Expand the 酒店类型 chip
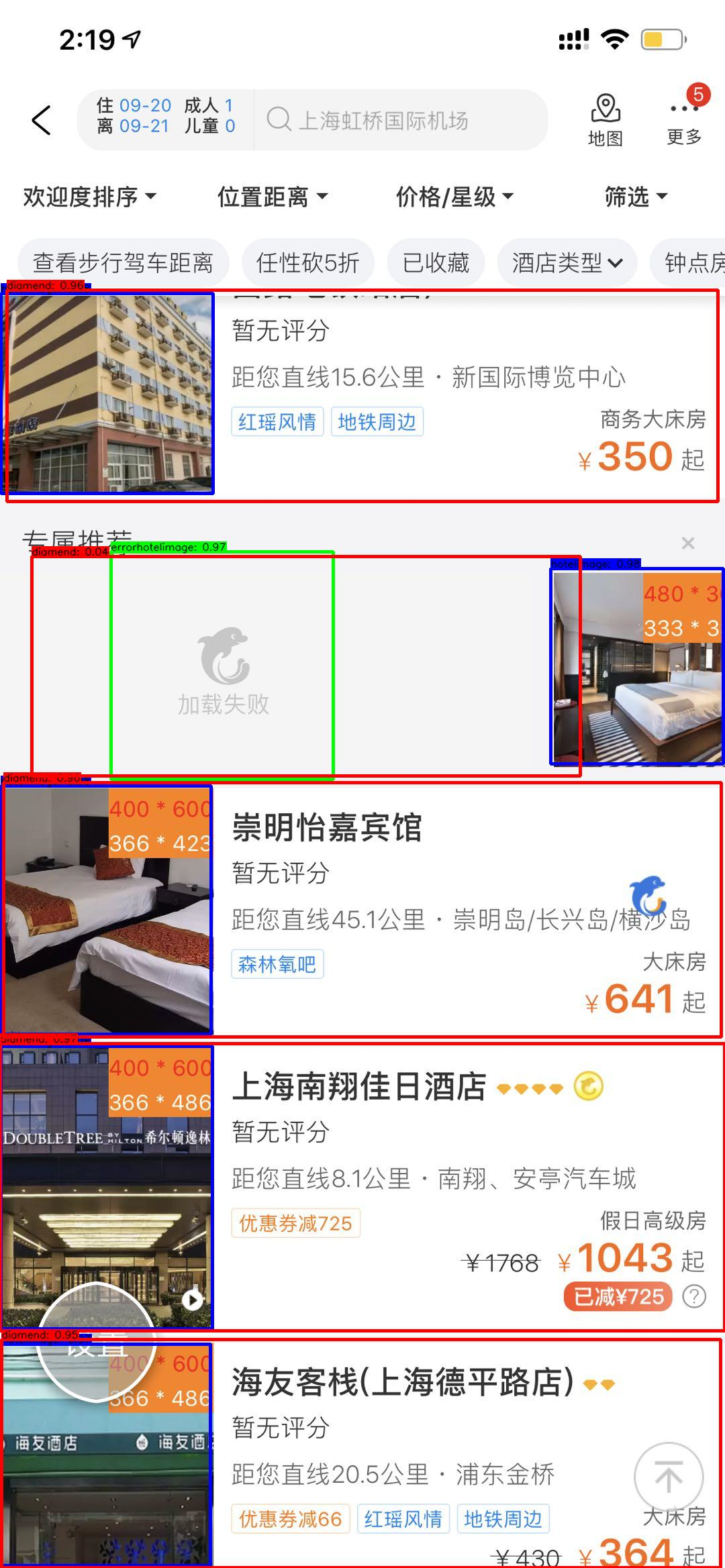 tap(567, 262)
